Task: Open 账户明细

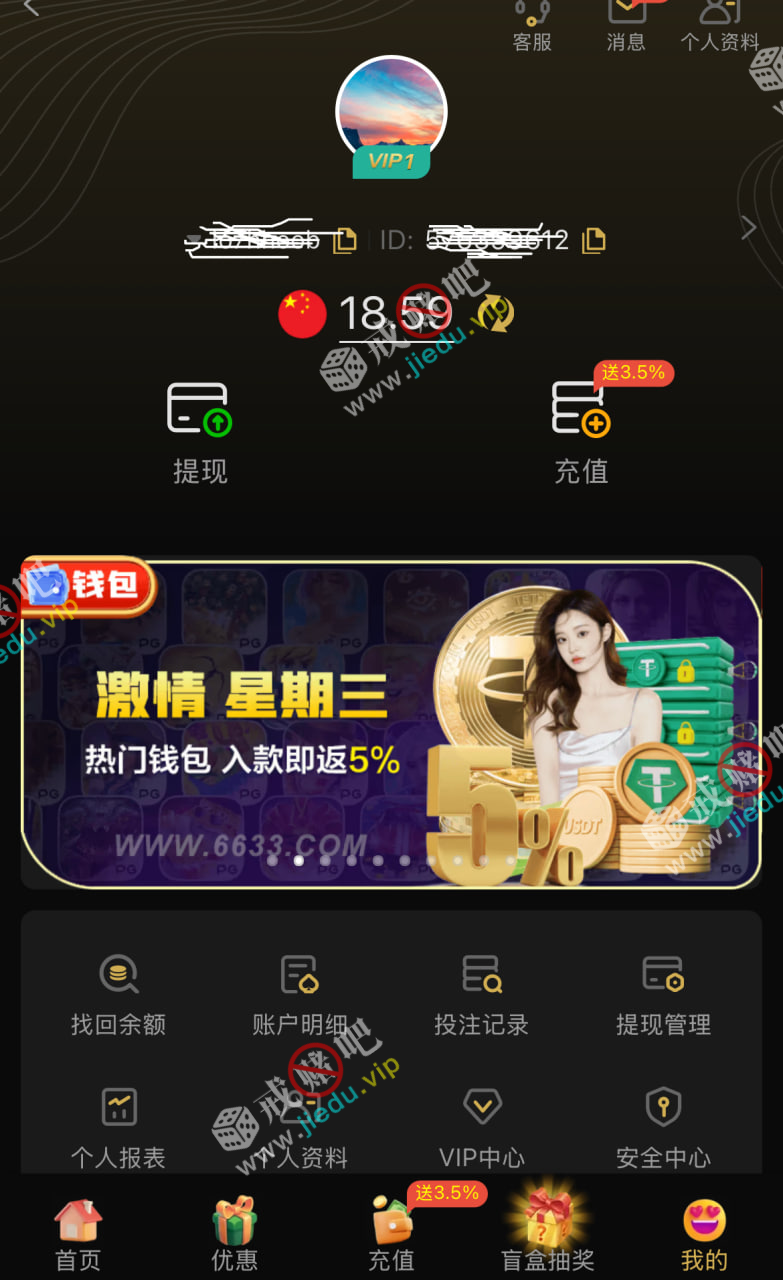Action: [x=300, y=994]
